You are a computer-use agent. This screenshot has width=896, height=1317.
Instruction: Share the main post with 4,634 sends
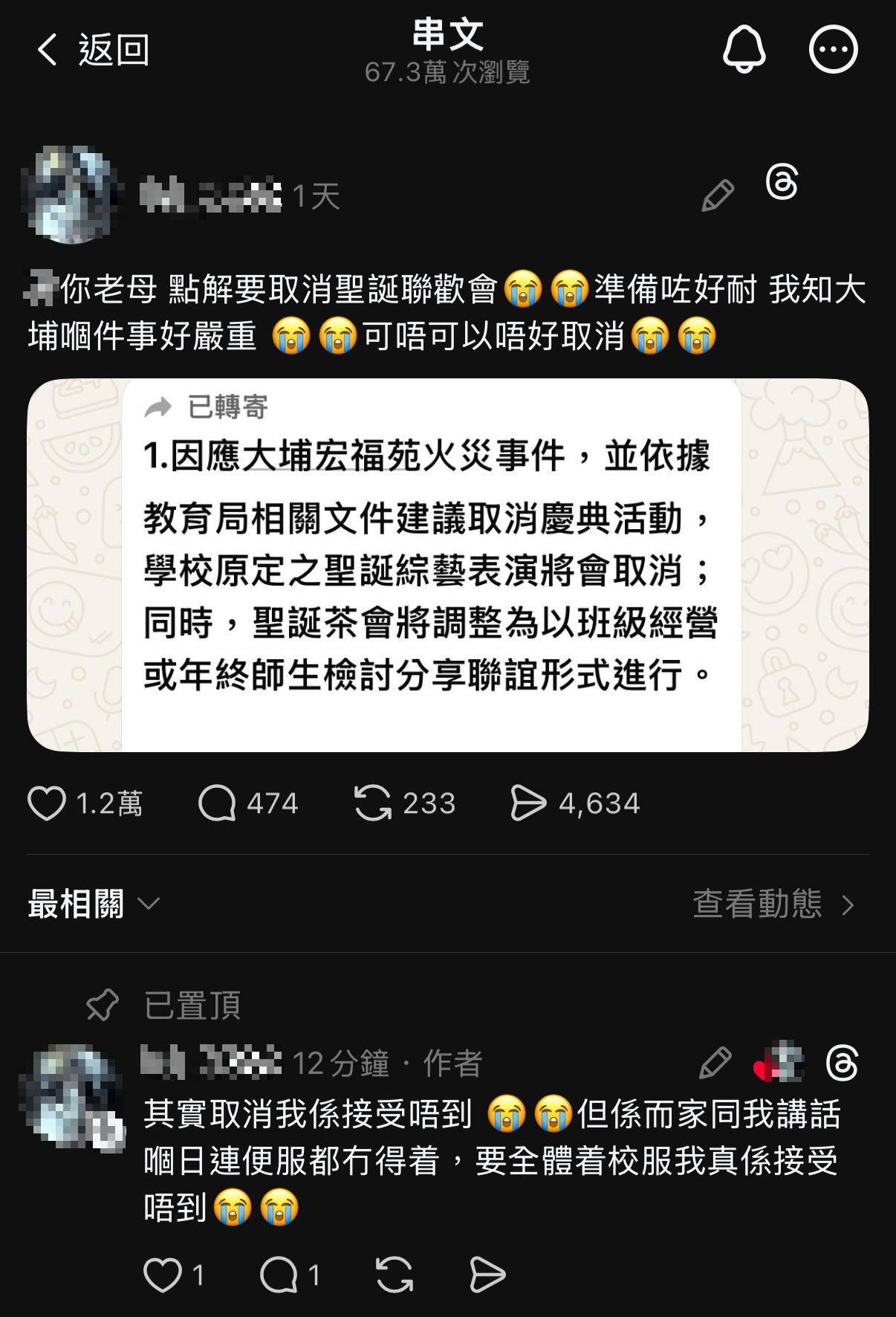point(528,803)
